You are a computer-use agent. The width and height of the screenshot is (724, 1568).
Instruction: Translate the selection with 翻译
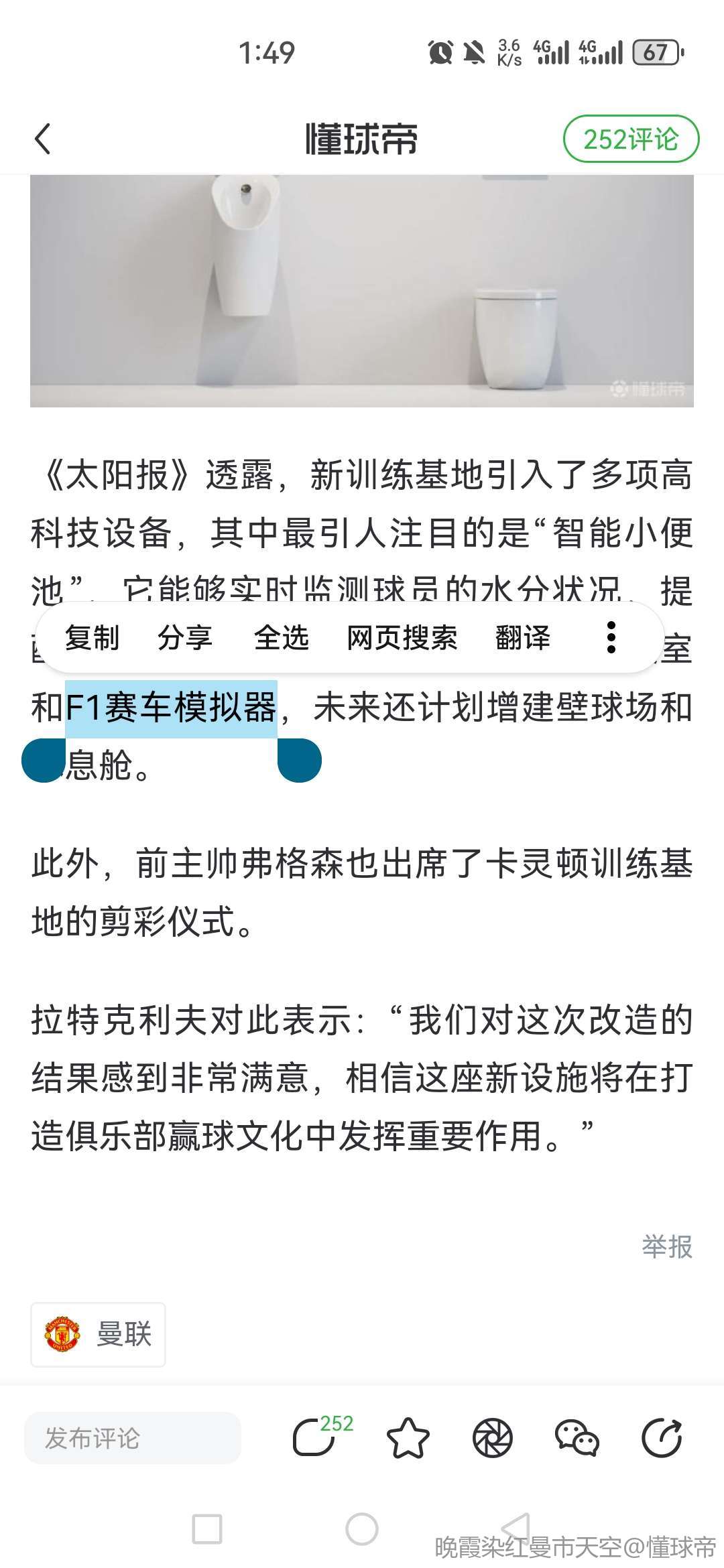click(x=523, y=637)
